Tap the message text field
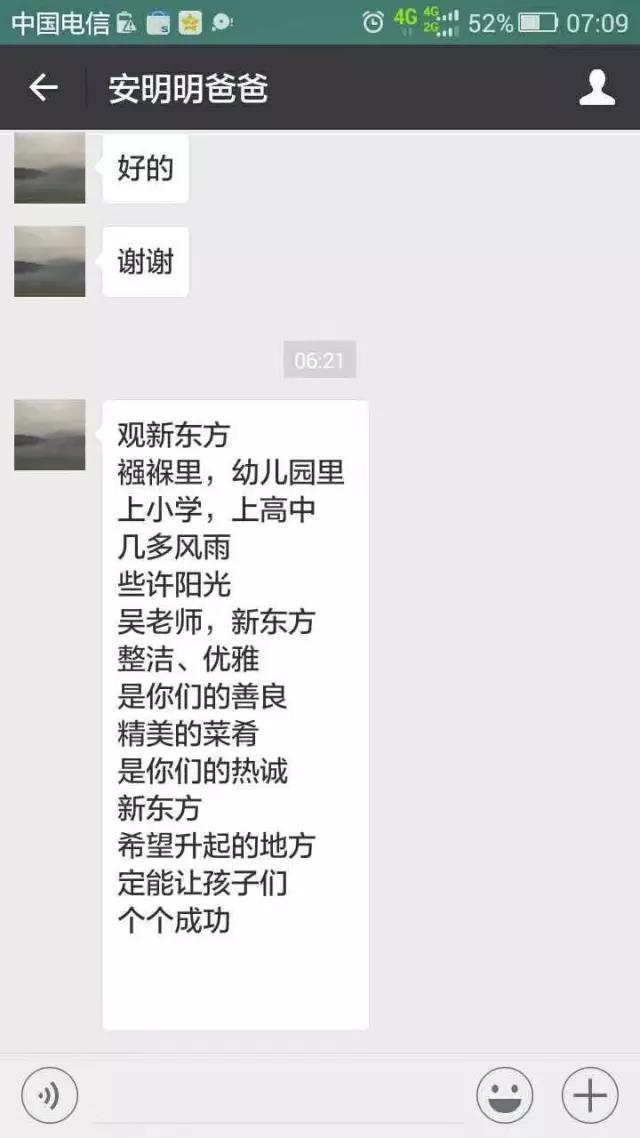This screenshot has width=640, height=1138. click(275, 1096)
